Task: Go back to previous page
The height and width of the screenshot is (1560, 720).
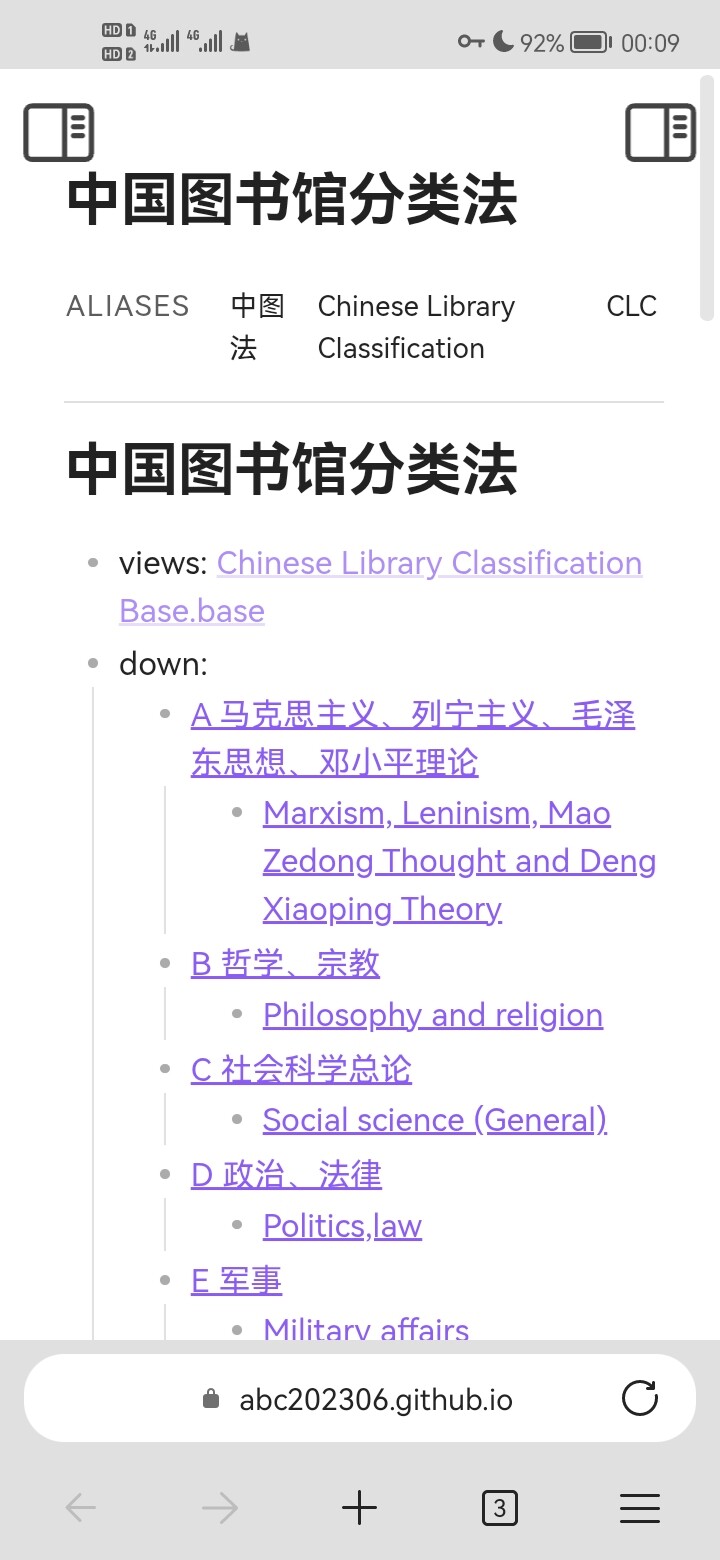Action: 80,1508
